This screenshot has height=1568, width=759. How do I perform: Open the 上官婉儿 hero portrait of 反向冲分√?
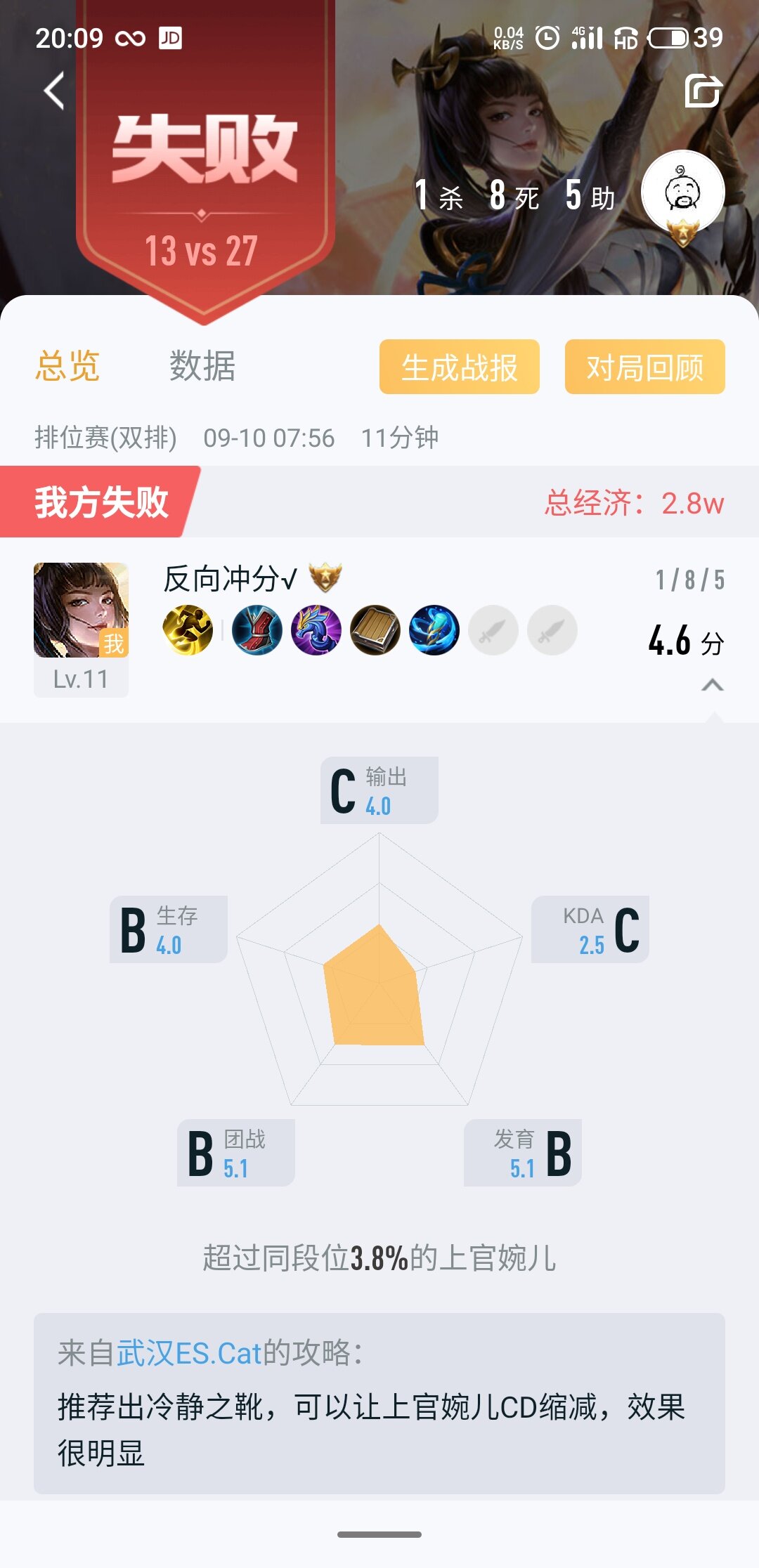click(81, 610)
